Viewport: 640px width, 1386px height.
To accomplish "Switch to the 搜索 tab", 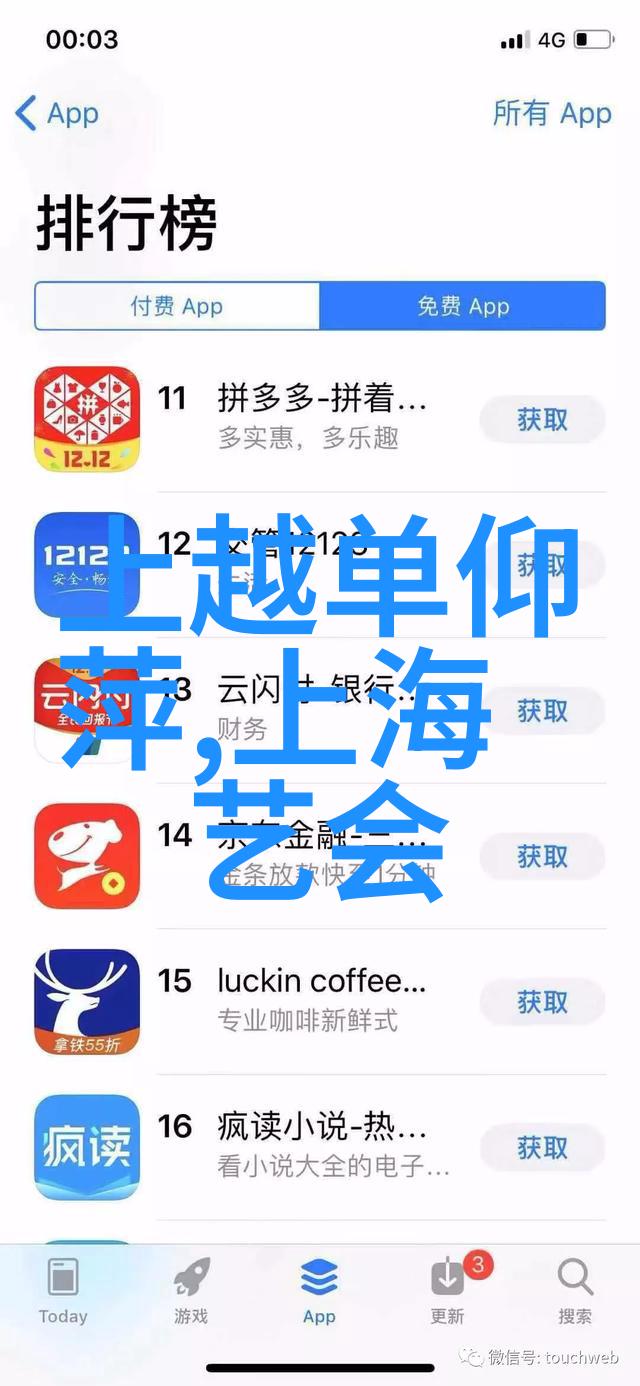I will click(x=575, y=1290).
